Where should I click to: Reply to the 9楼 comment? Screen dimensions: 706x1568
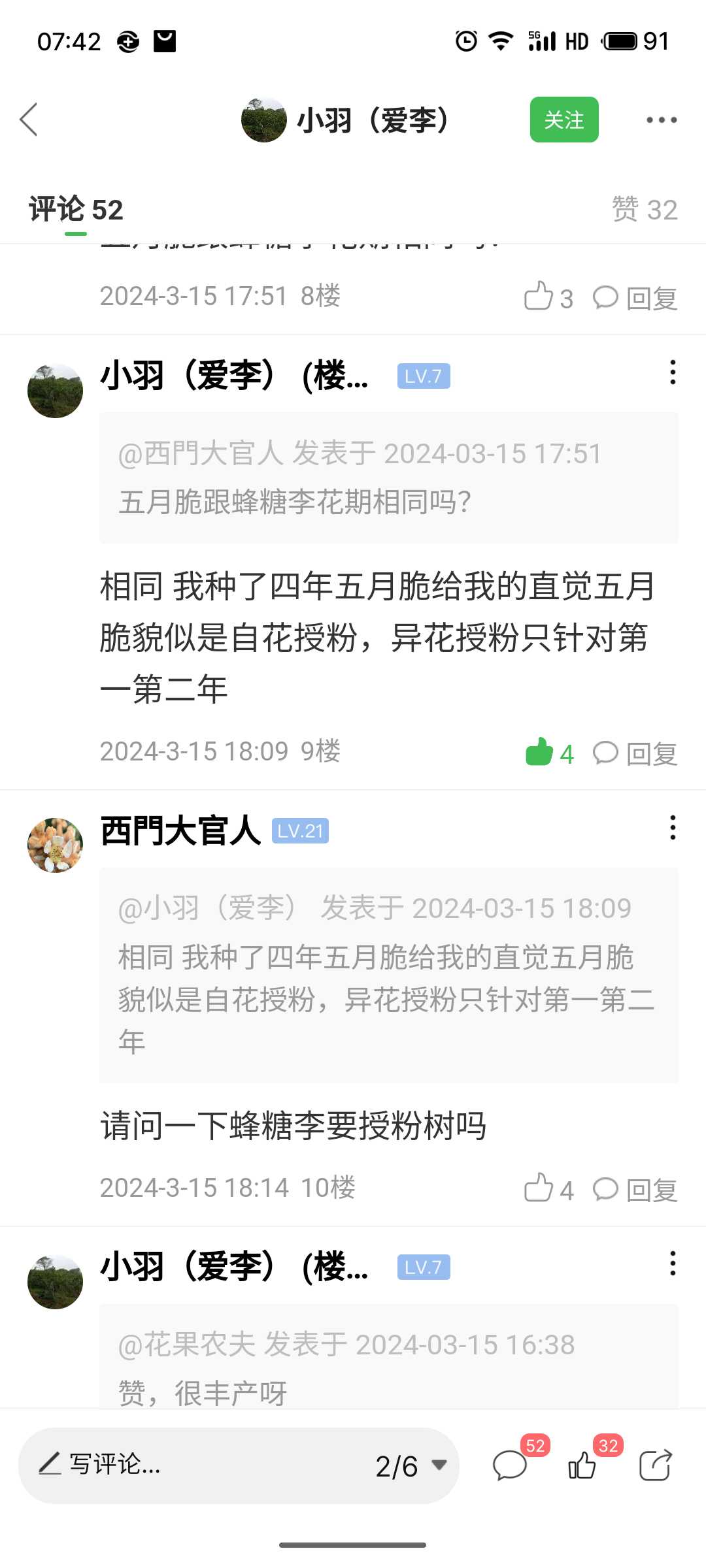coord(635,753)
